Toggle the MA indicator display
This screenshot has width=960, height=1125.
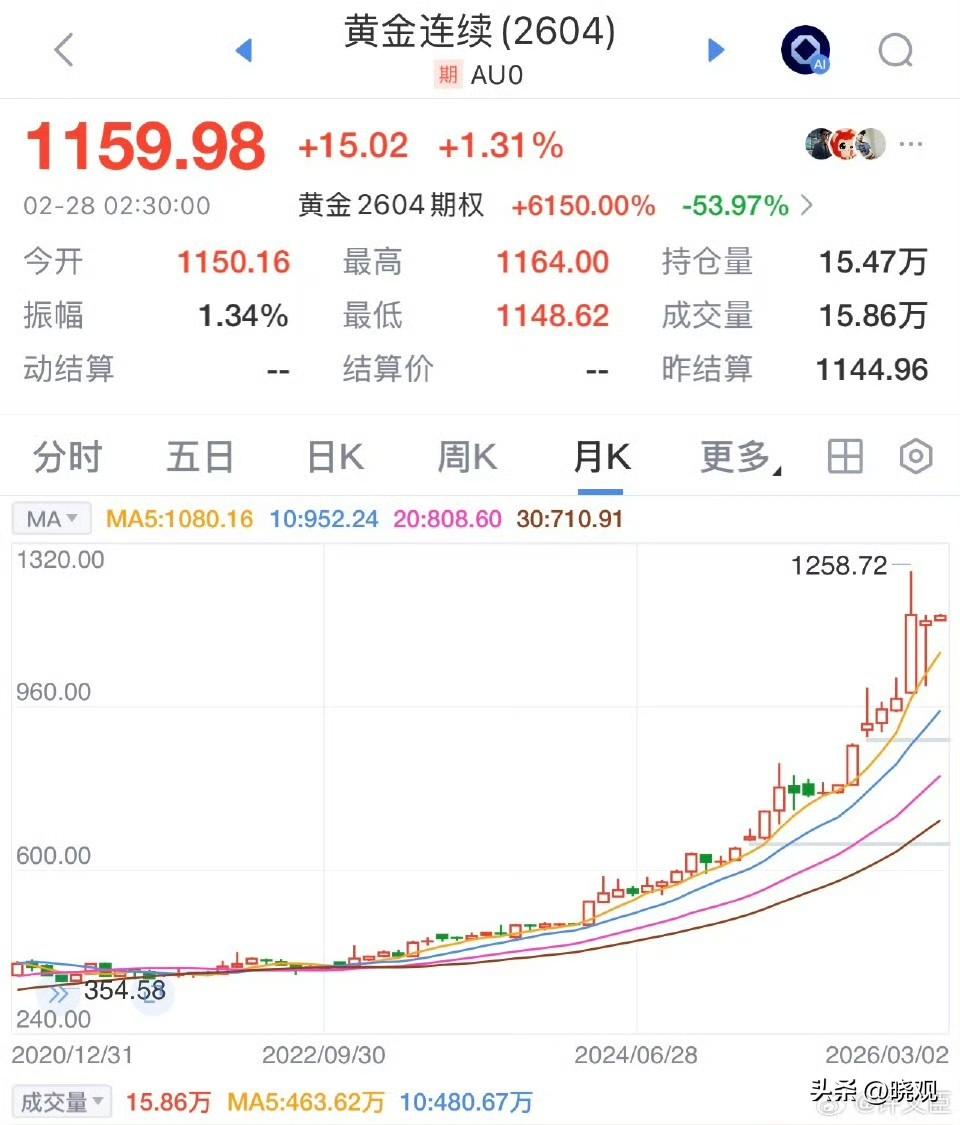(x=50, y=518)
